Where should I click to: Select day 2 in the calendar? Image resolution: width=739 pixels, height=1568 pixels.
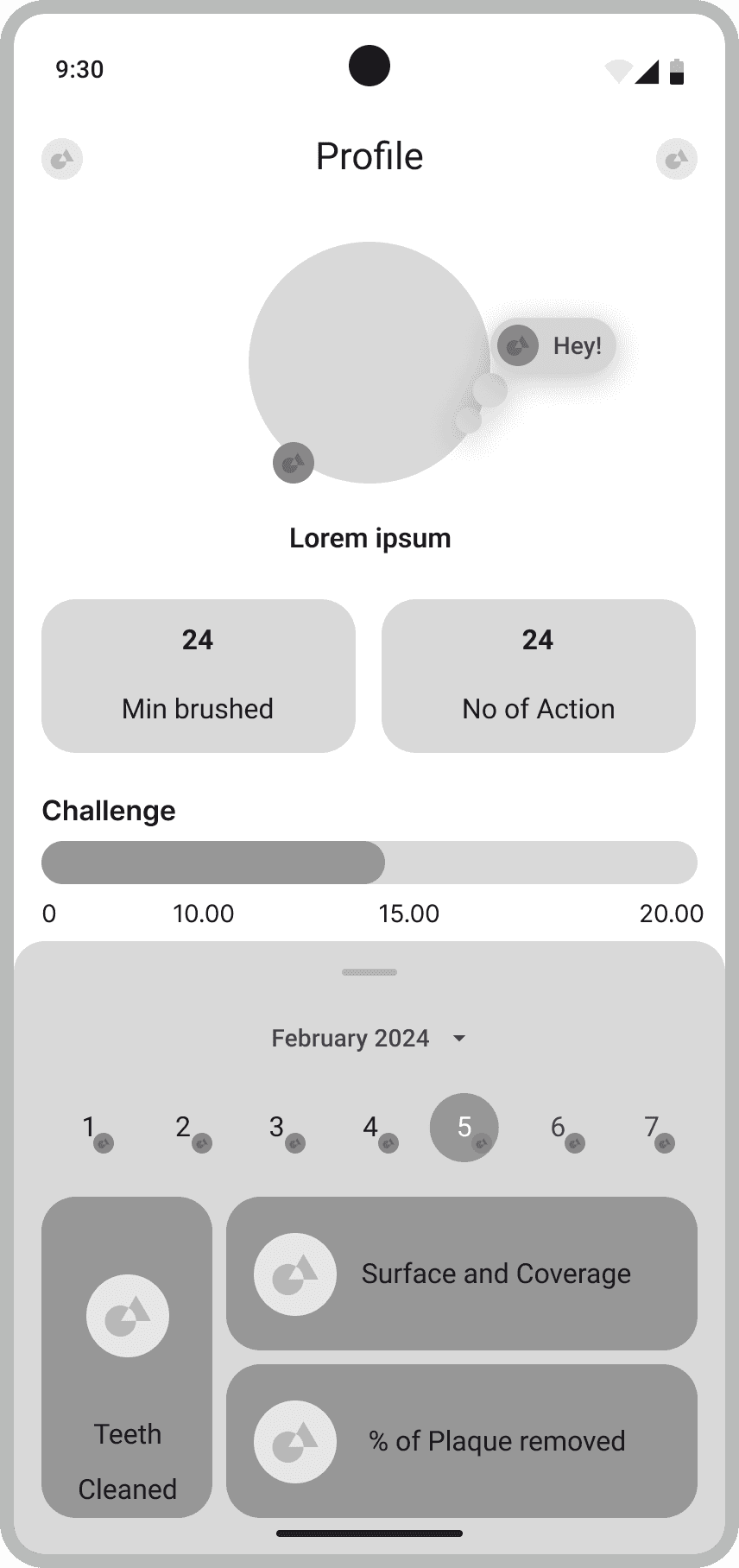tap(185, 1128)
